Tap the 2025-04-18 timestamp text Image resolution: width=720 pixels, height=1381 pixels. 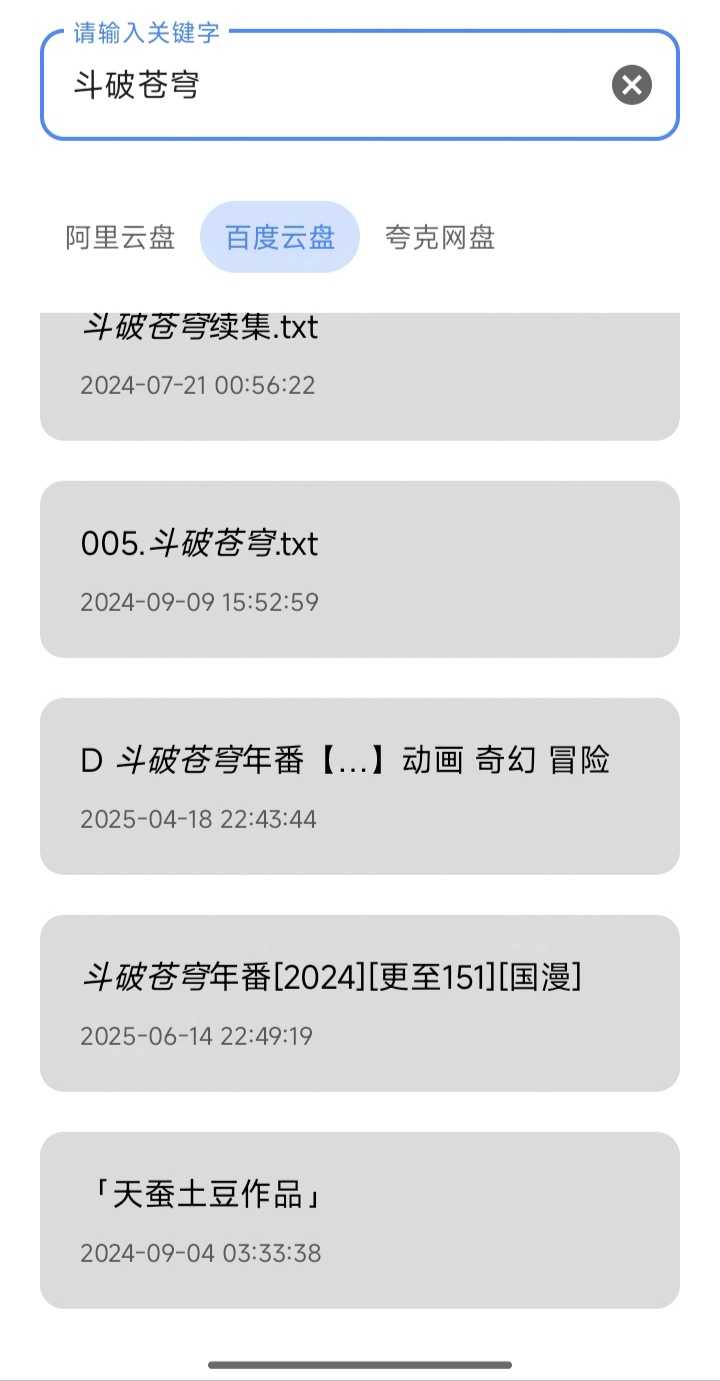click(197, 819)
